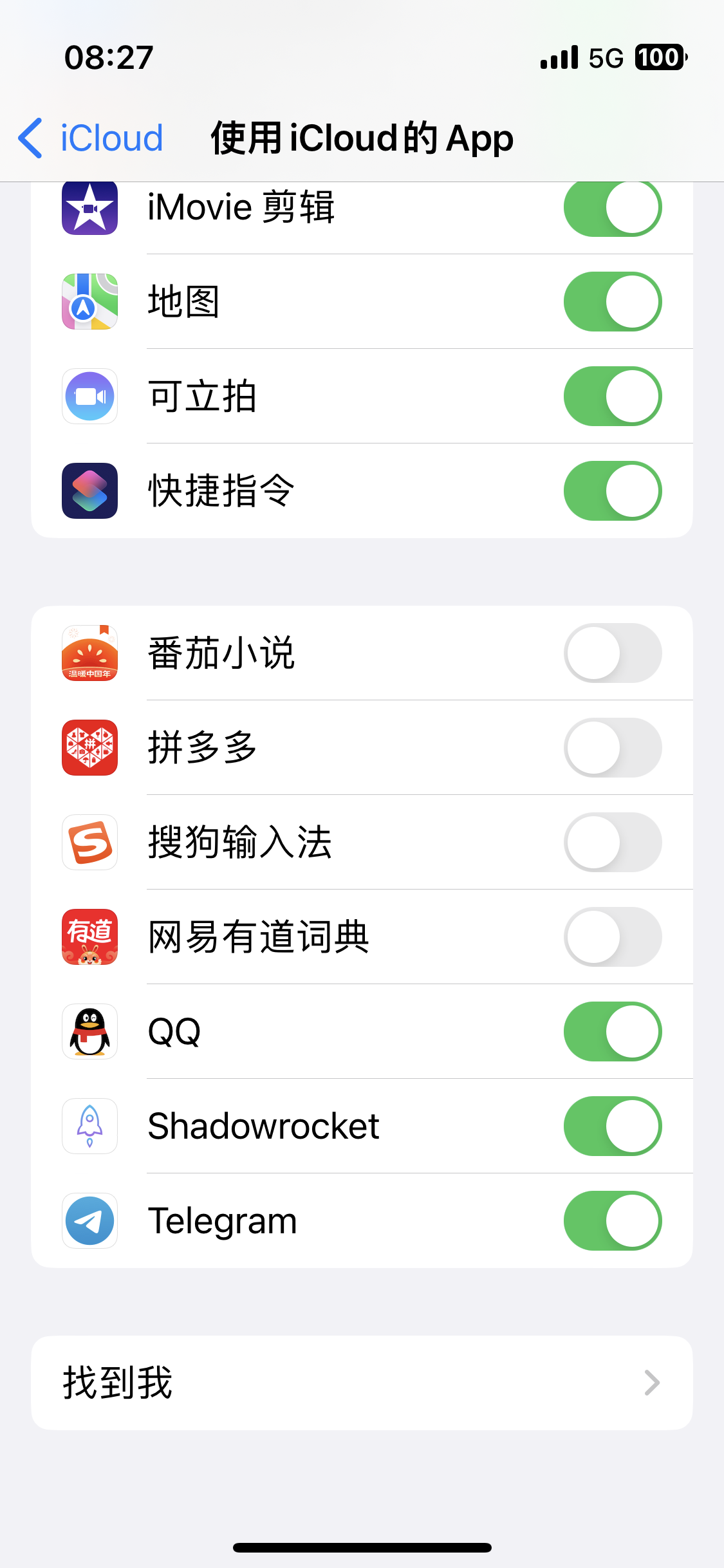724x1568 pixels.
Task: Switch off iCloud for 快捷指令
Action: click(612, 490)
